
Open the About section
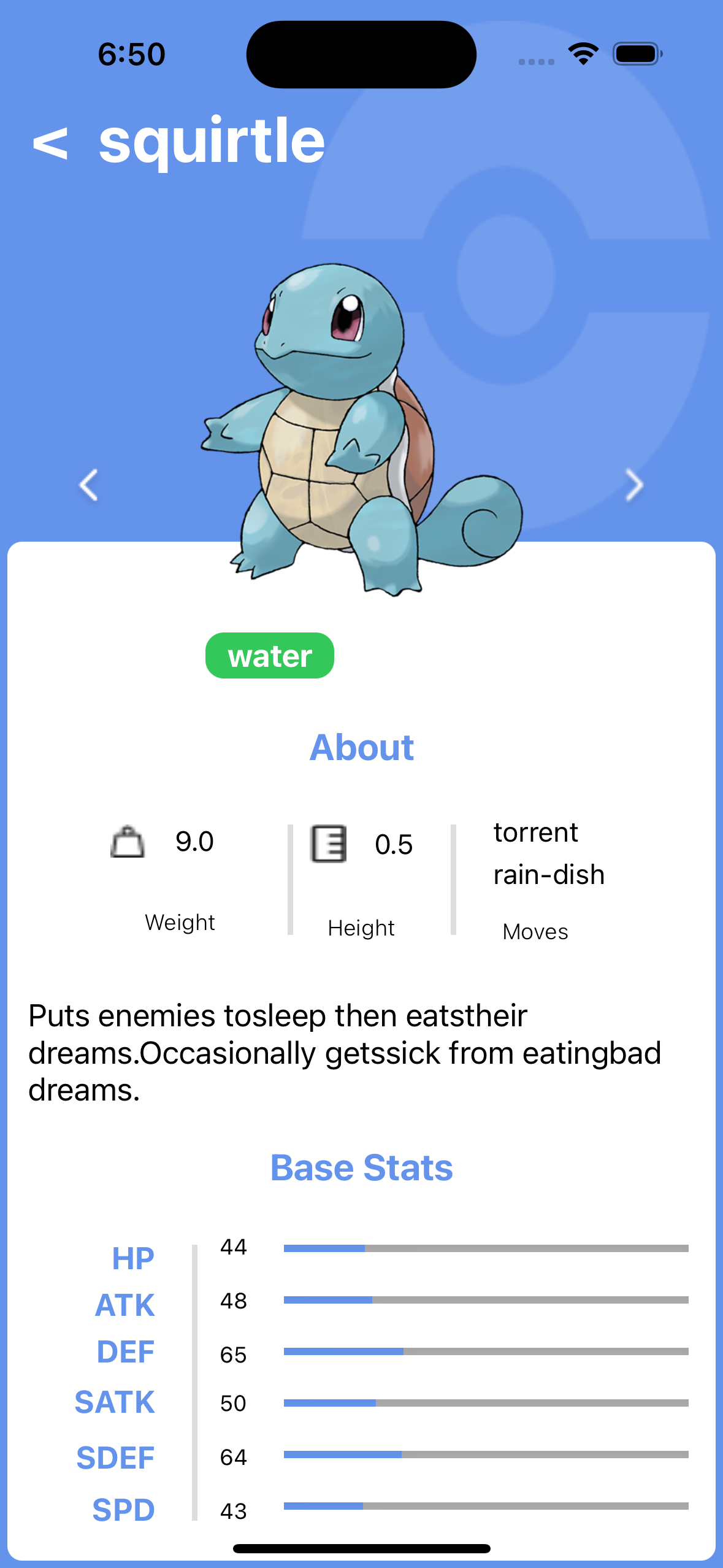pos(362,747)
